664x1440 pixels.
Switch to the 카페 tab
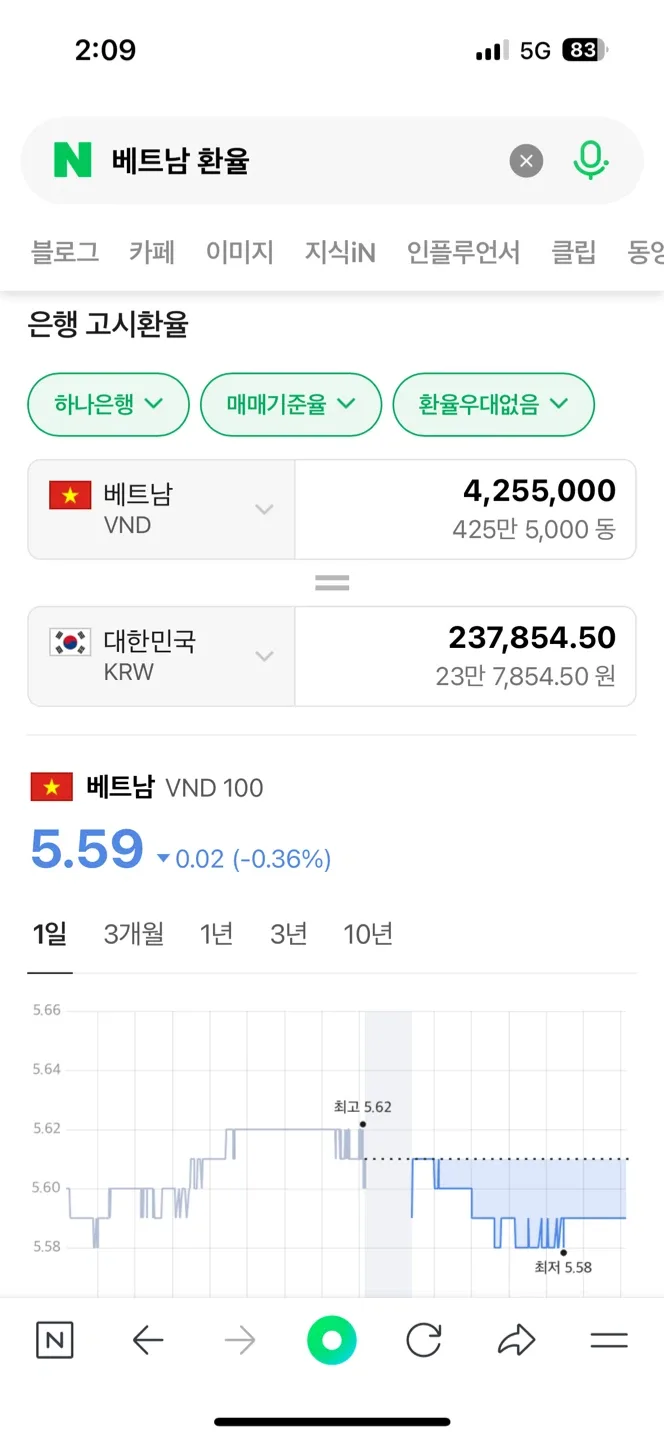[x=152, y=252]
